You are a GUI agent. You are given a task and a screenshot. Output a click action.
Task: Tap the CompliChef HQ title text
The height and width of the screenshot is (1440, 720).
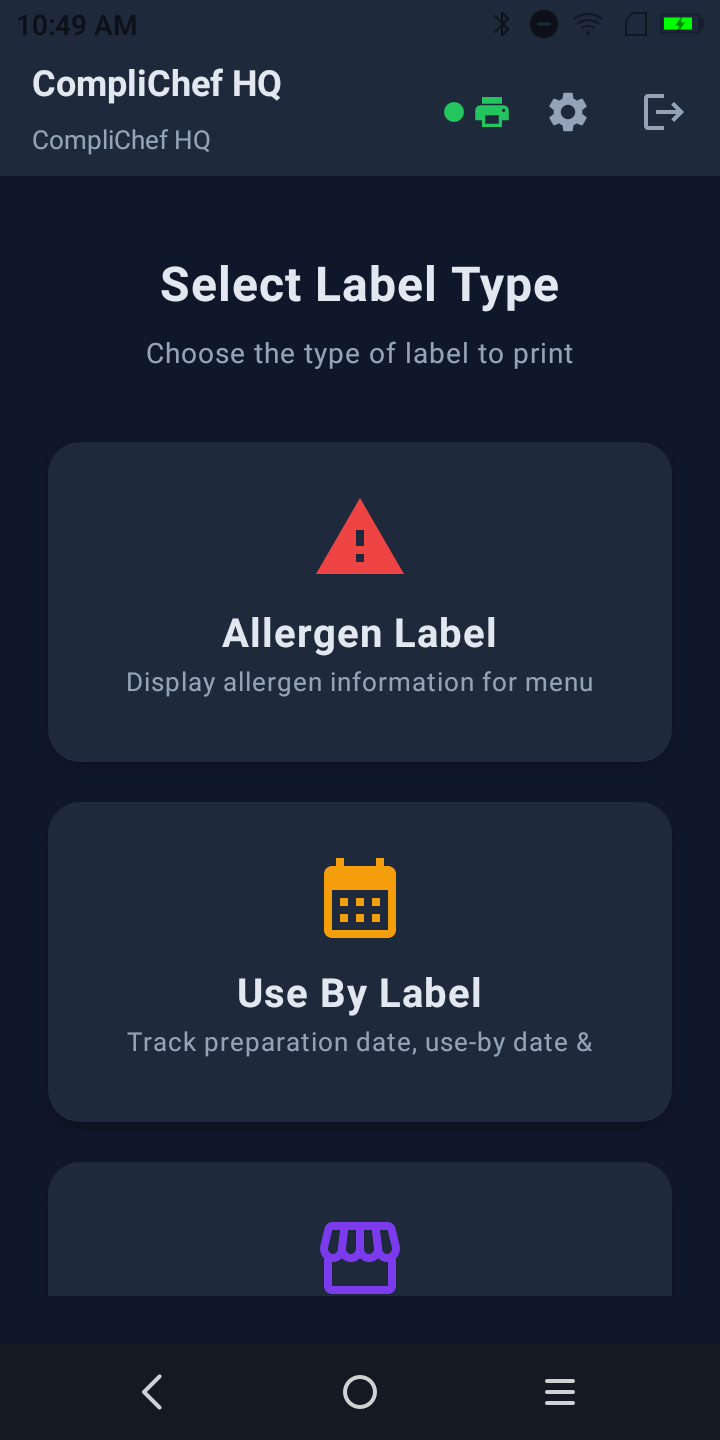point(156,84)
